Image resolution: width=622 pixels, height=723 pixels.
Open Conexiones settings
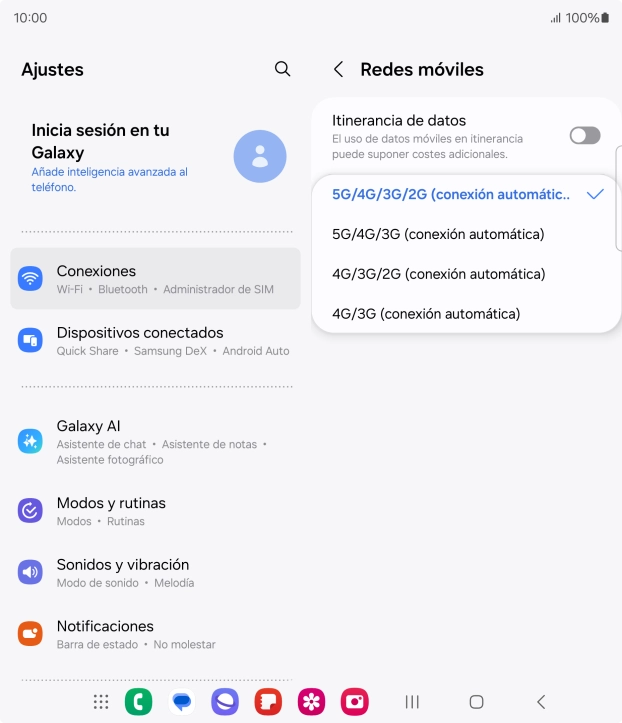tap(155, 278)
